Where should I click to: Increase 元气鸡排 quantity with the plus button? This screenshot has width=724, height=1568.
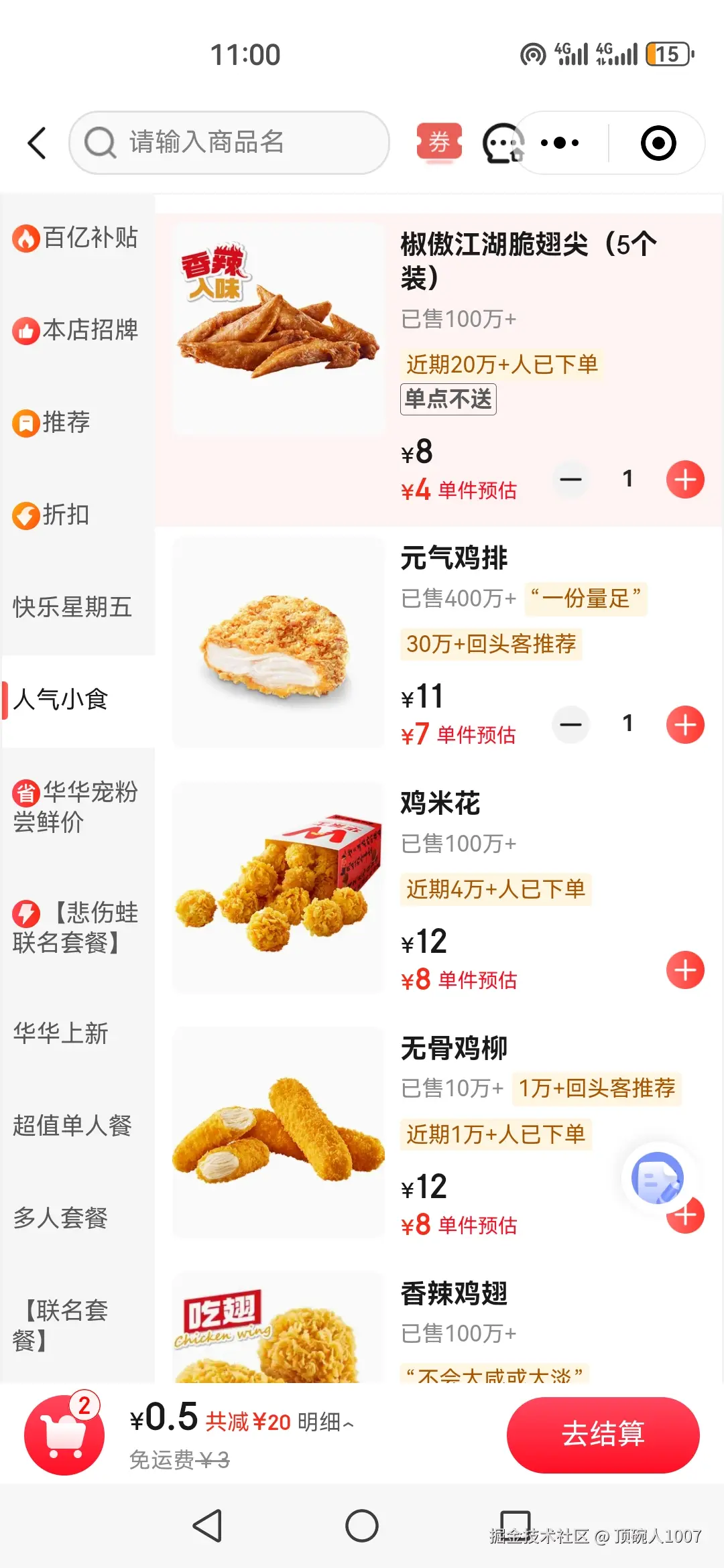684,724
